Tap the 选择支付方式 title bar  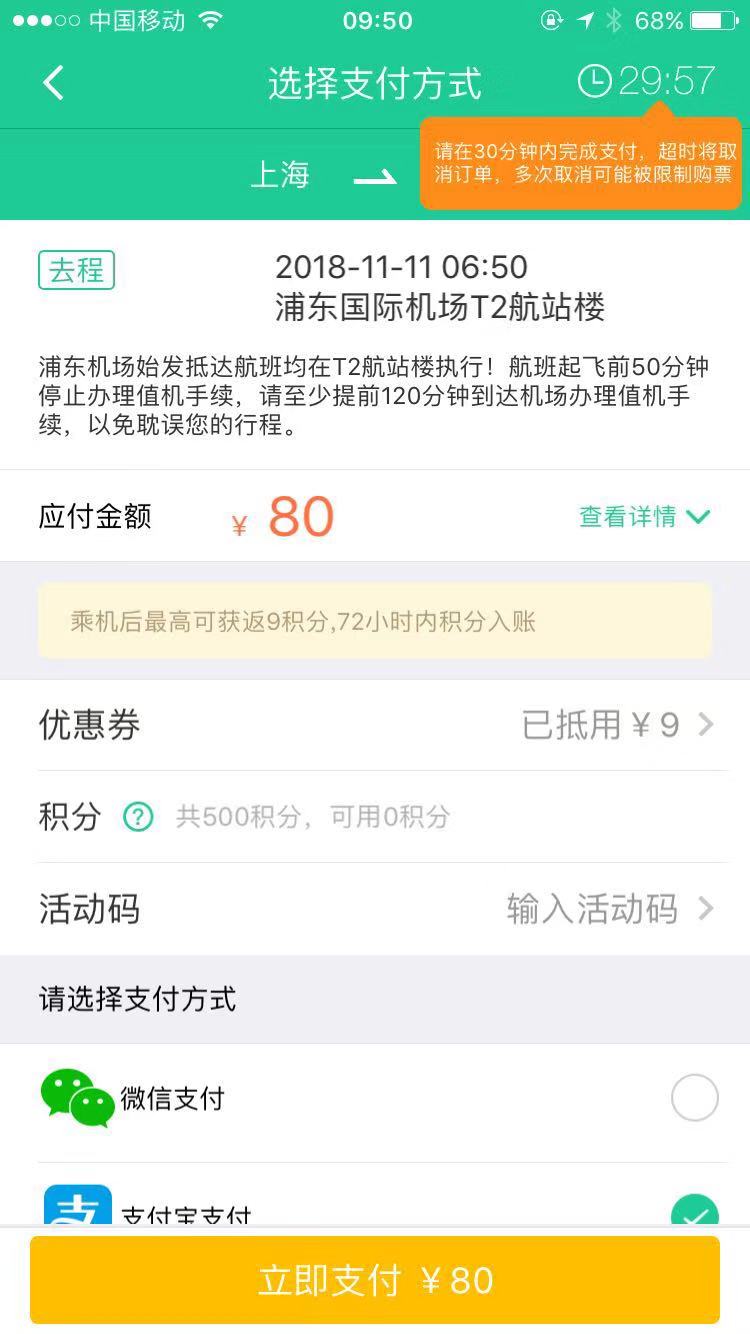[x=375, y=83]
